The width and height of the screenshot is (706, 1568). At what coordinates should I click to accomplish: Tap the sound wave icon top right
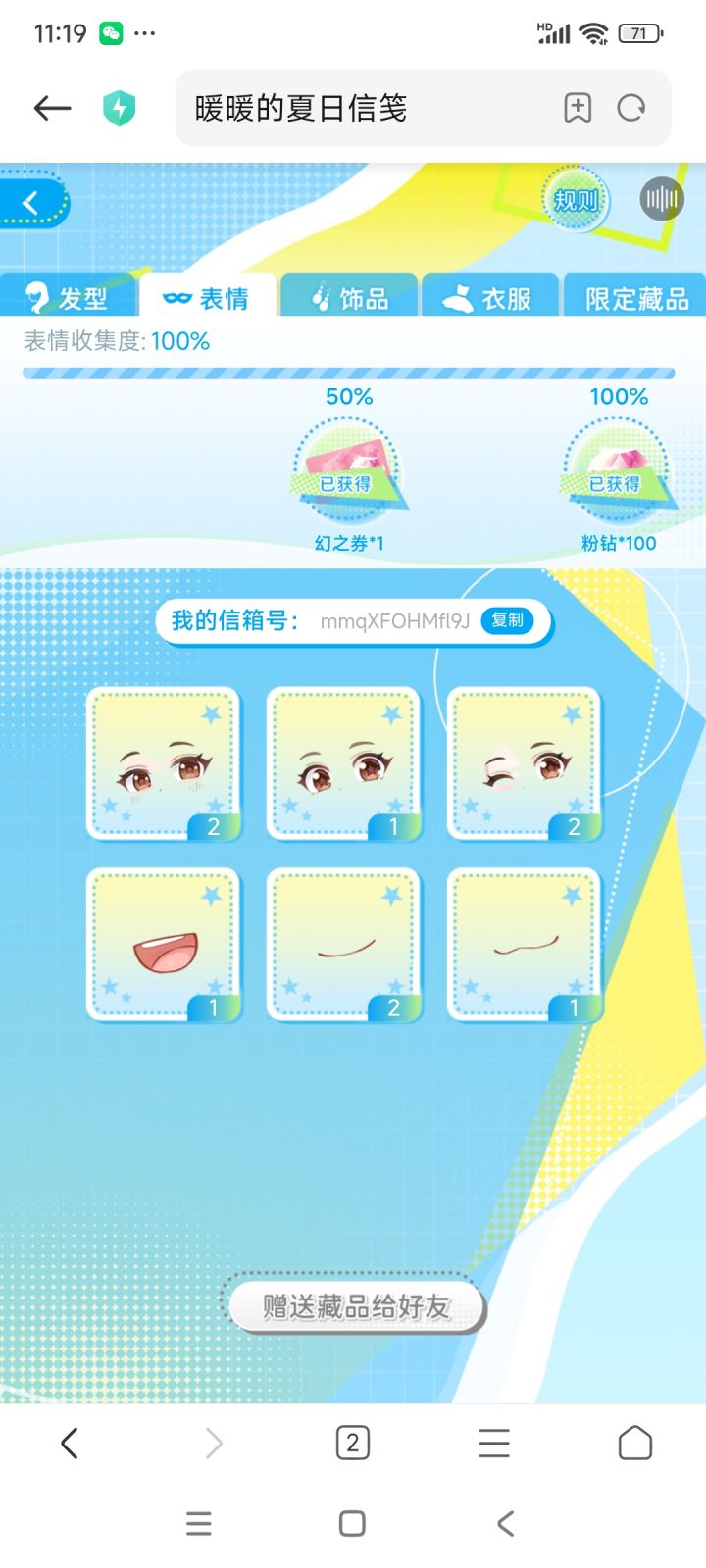pos(663,198)
